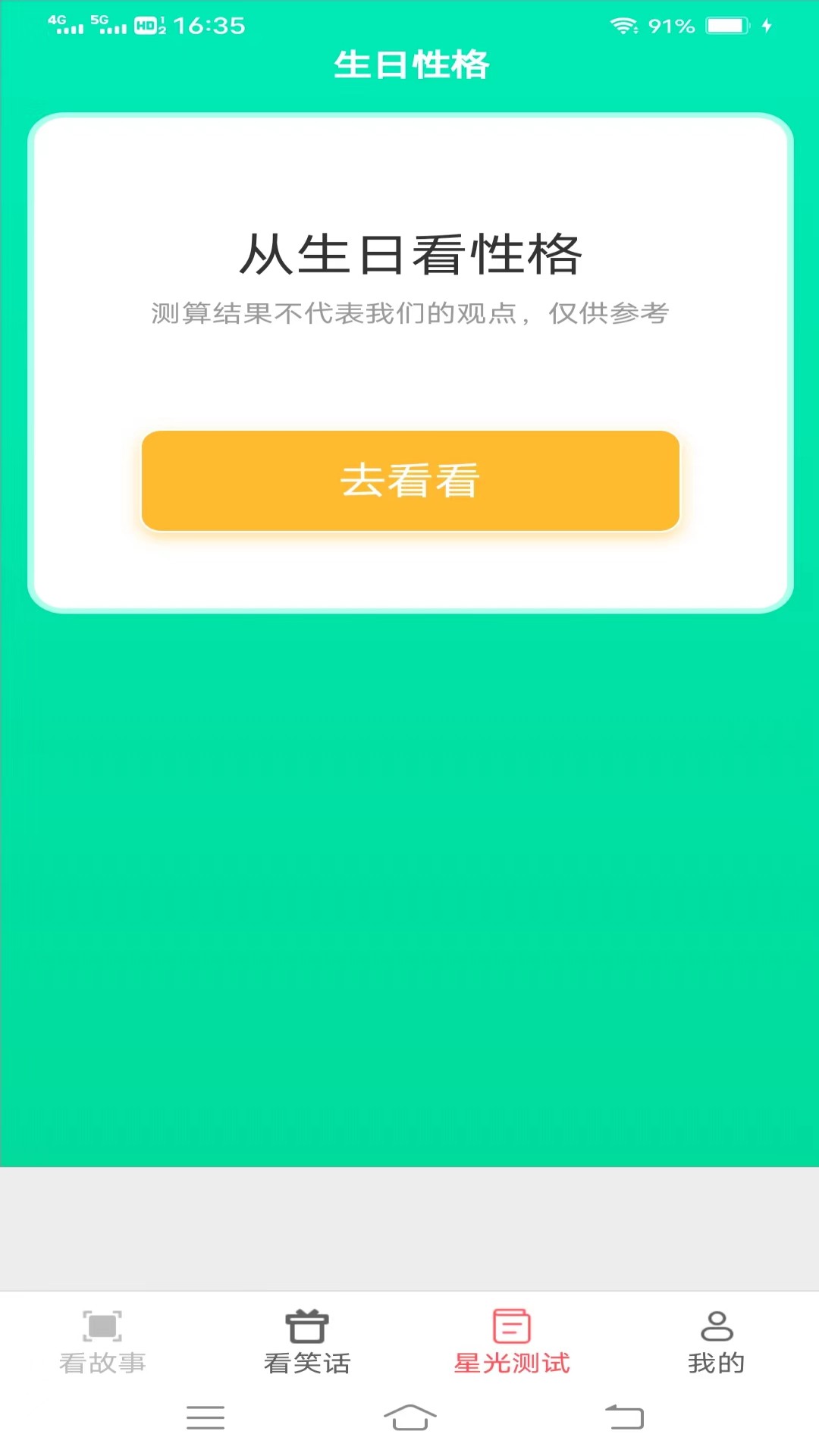Open the 看笑话 tab
Viewport: 819px width, 1456px height.
pyautogui.click(x=307, y=1341)
